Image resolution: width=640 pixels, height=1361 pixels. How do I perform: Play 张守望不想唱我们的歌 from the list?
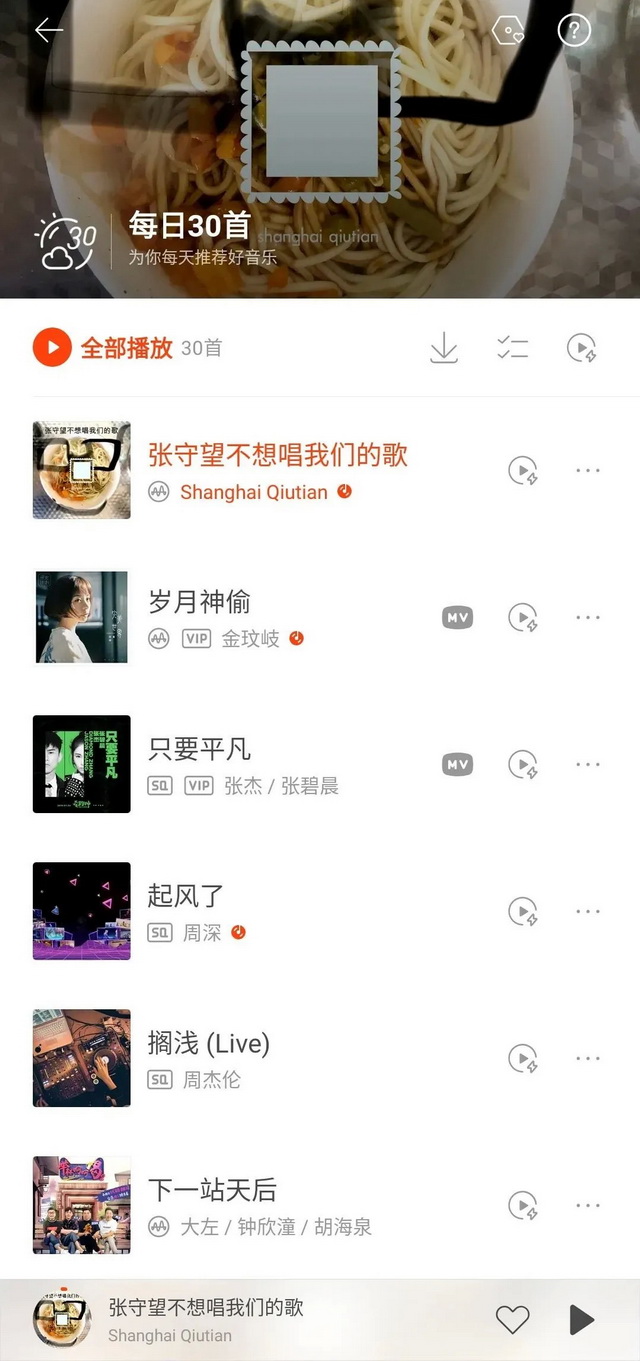[277, 456]
